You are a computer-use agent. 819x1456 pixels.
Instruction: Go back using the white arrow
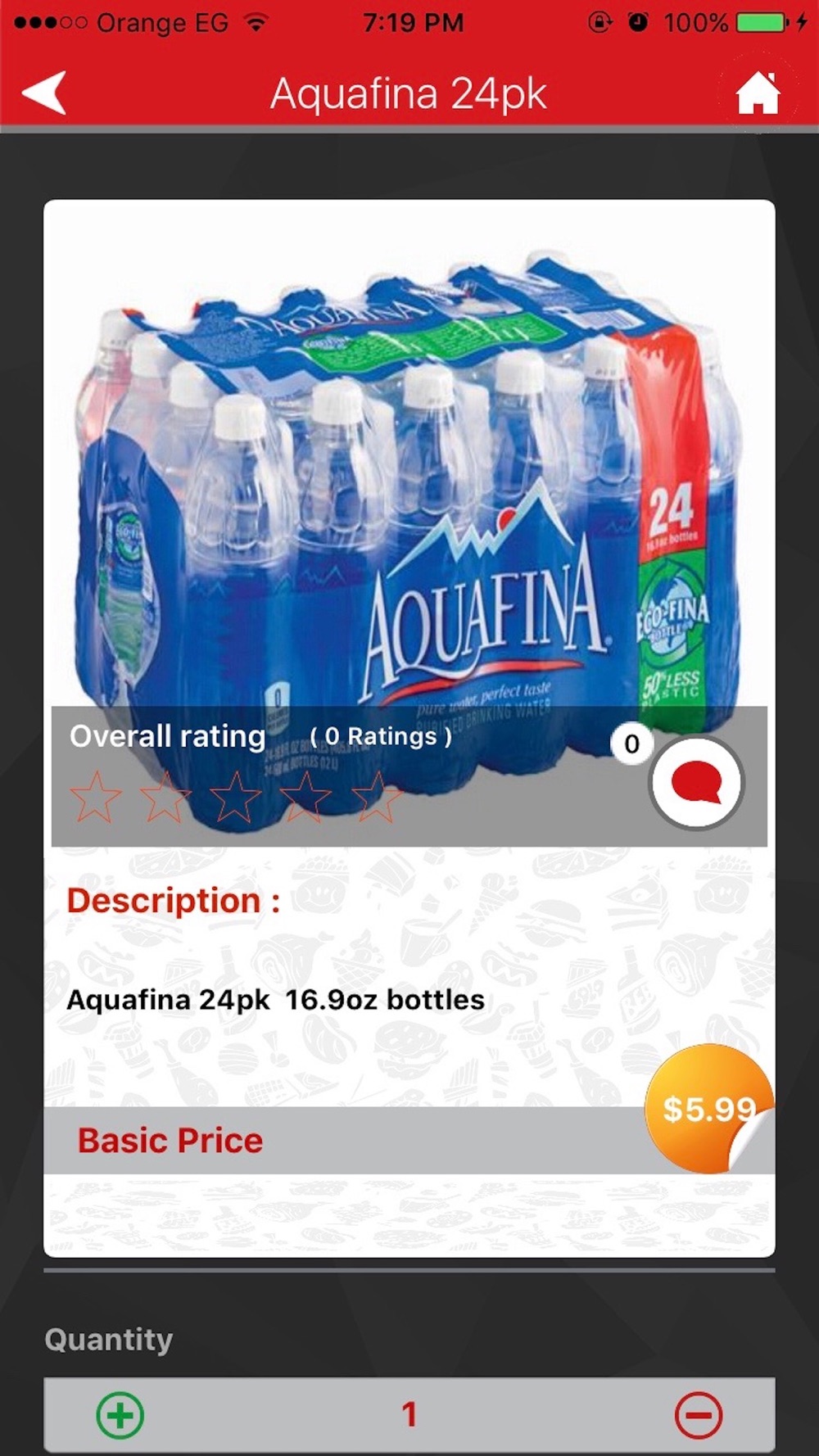coord(44,92)
